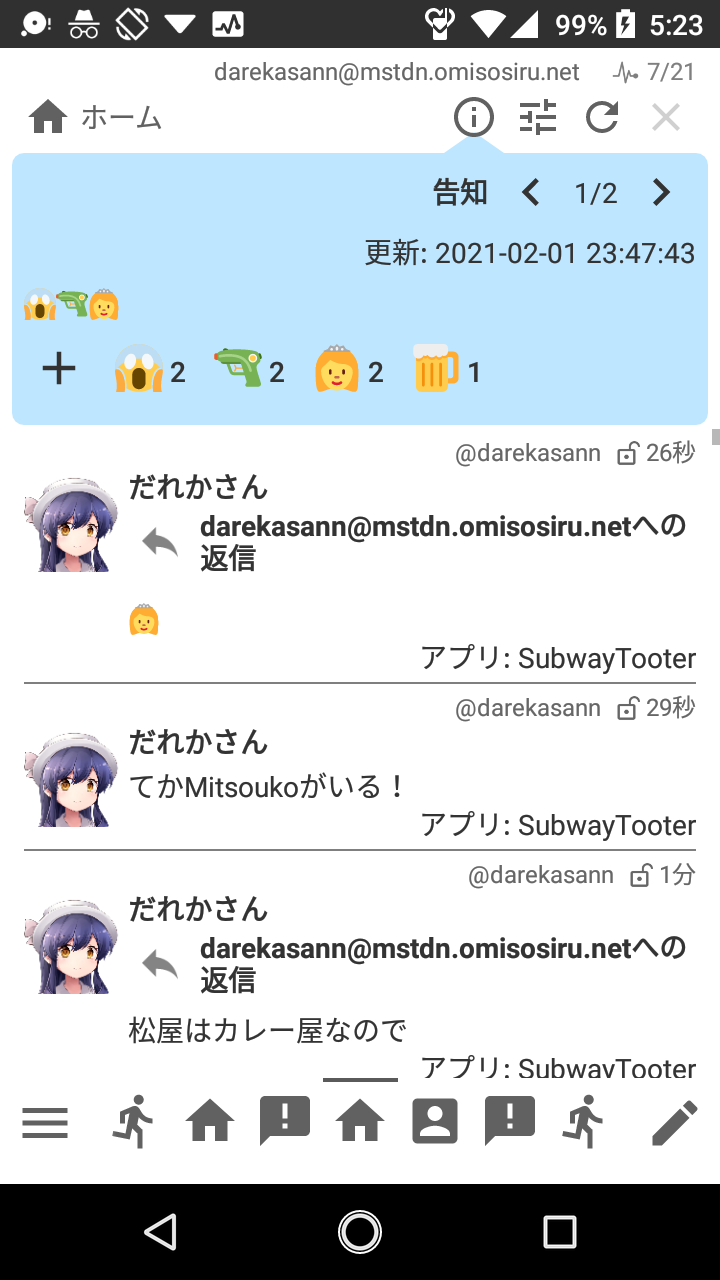Tap the Android back button

point(160,1232)
